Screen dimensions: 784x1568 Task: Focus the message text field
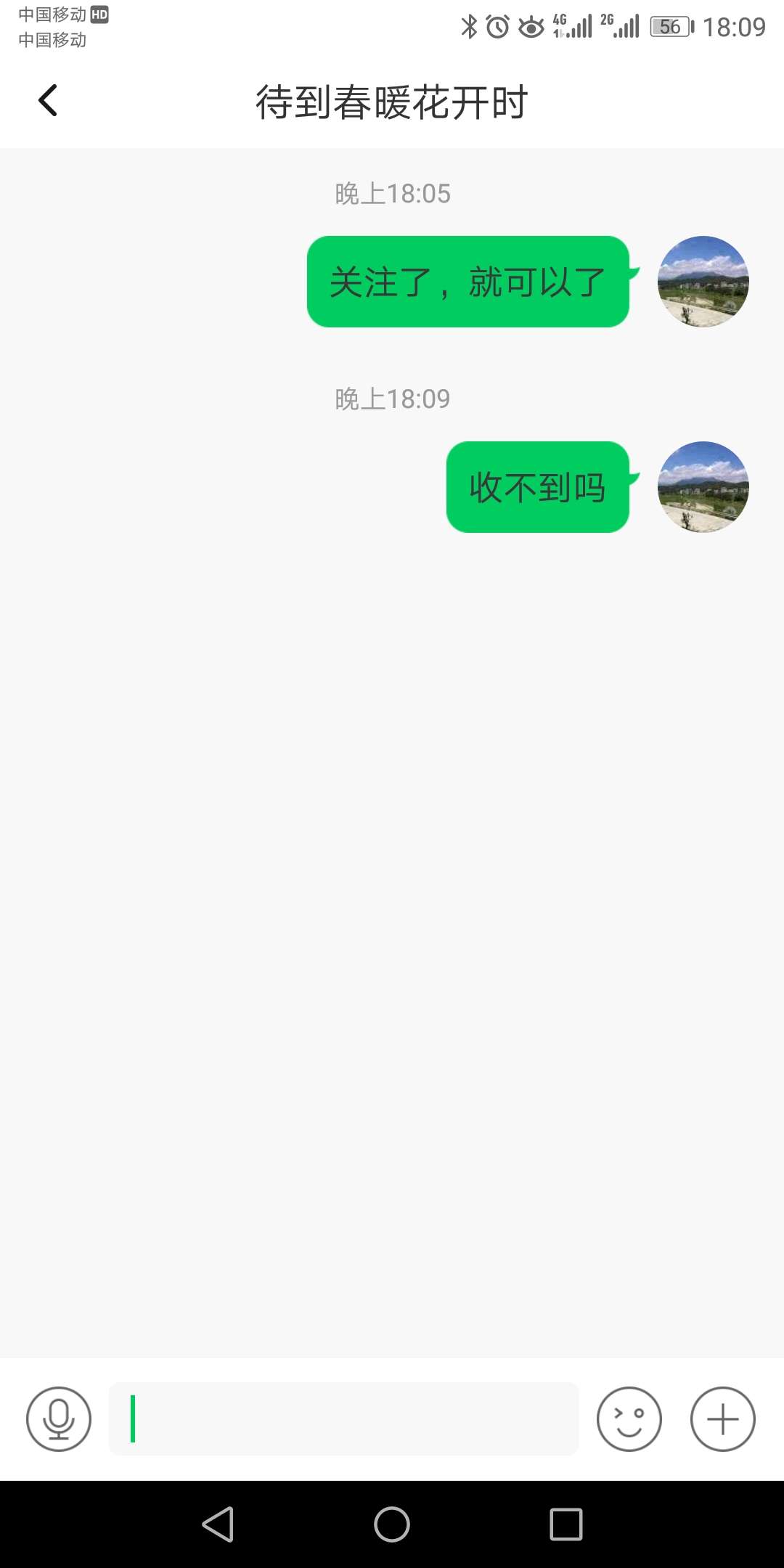[343, 1418]
